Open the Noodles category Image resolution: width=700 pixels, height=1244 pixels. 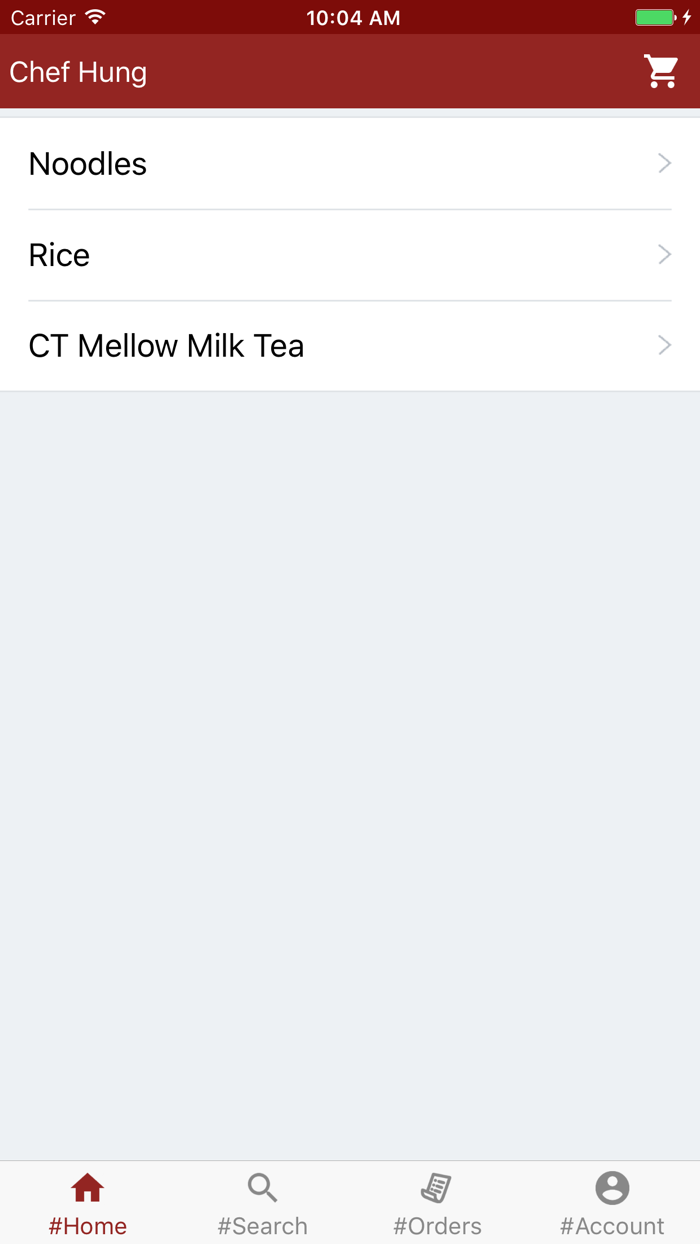click(x=350, y=164)
